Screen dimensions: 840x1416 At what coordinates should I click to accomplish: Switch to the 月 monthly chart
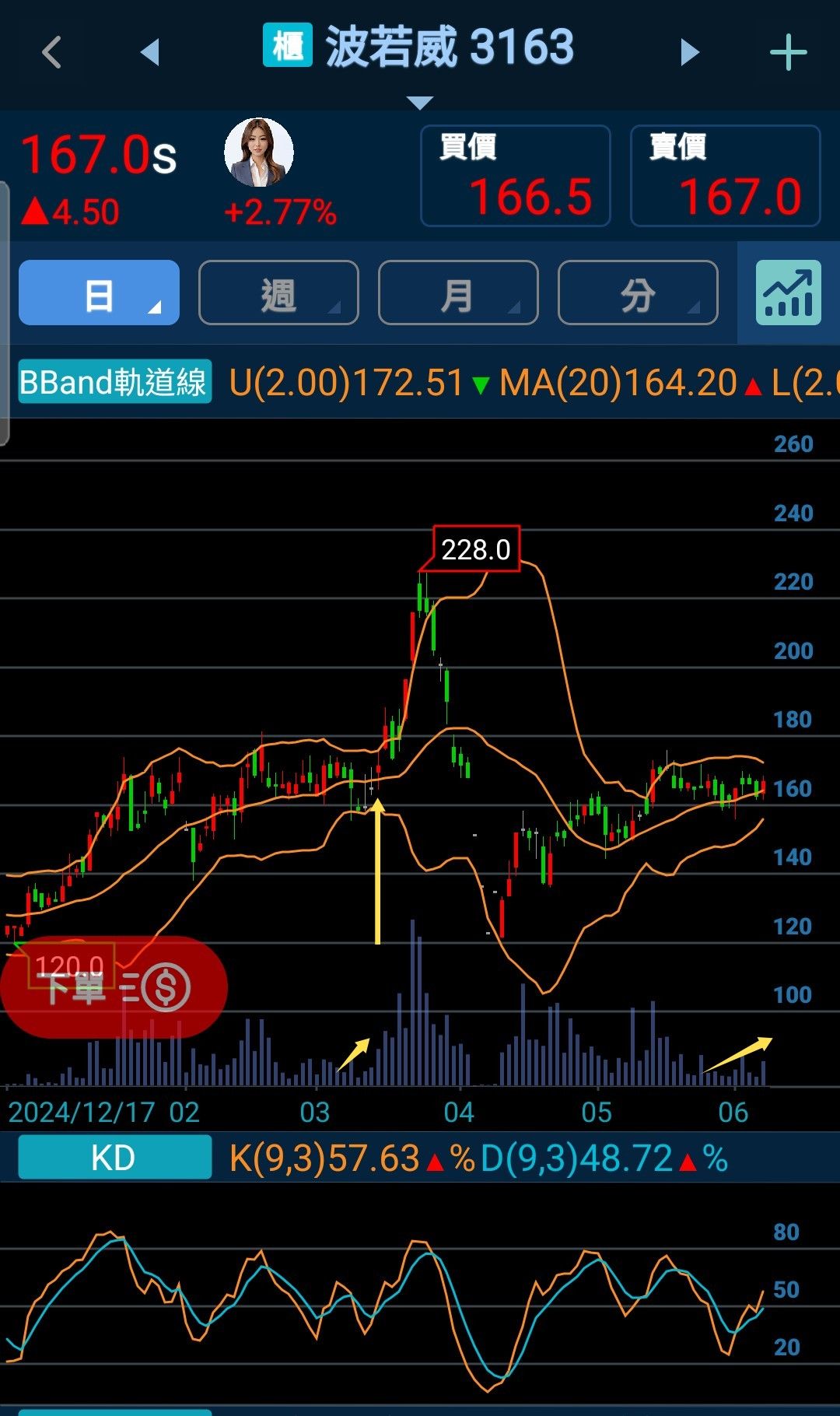458,293
